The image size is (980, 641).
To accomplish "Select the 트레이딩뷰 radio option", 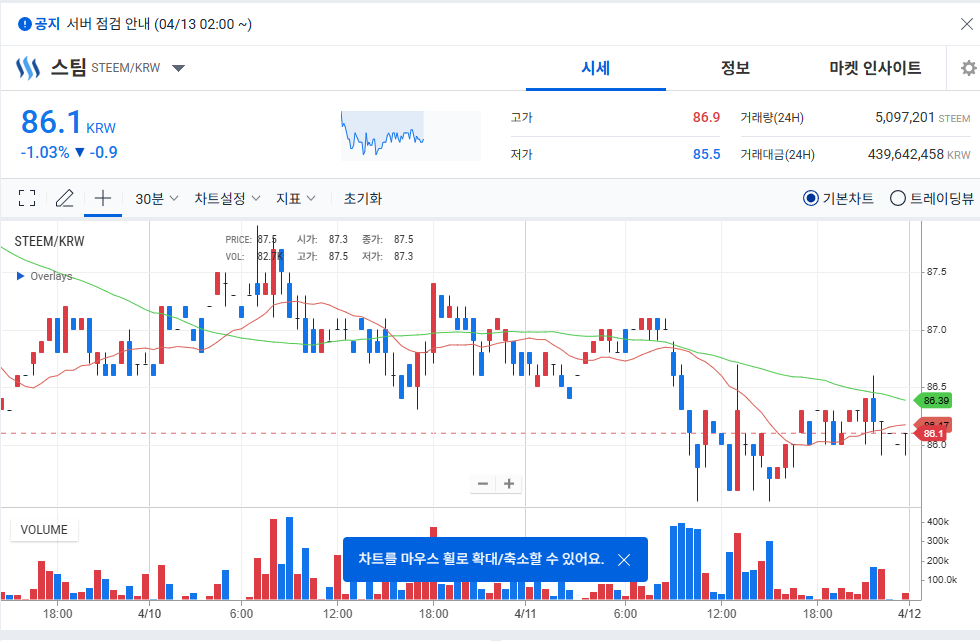I will pos(932,199).
